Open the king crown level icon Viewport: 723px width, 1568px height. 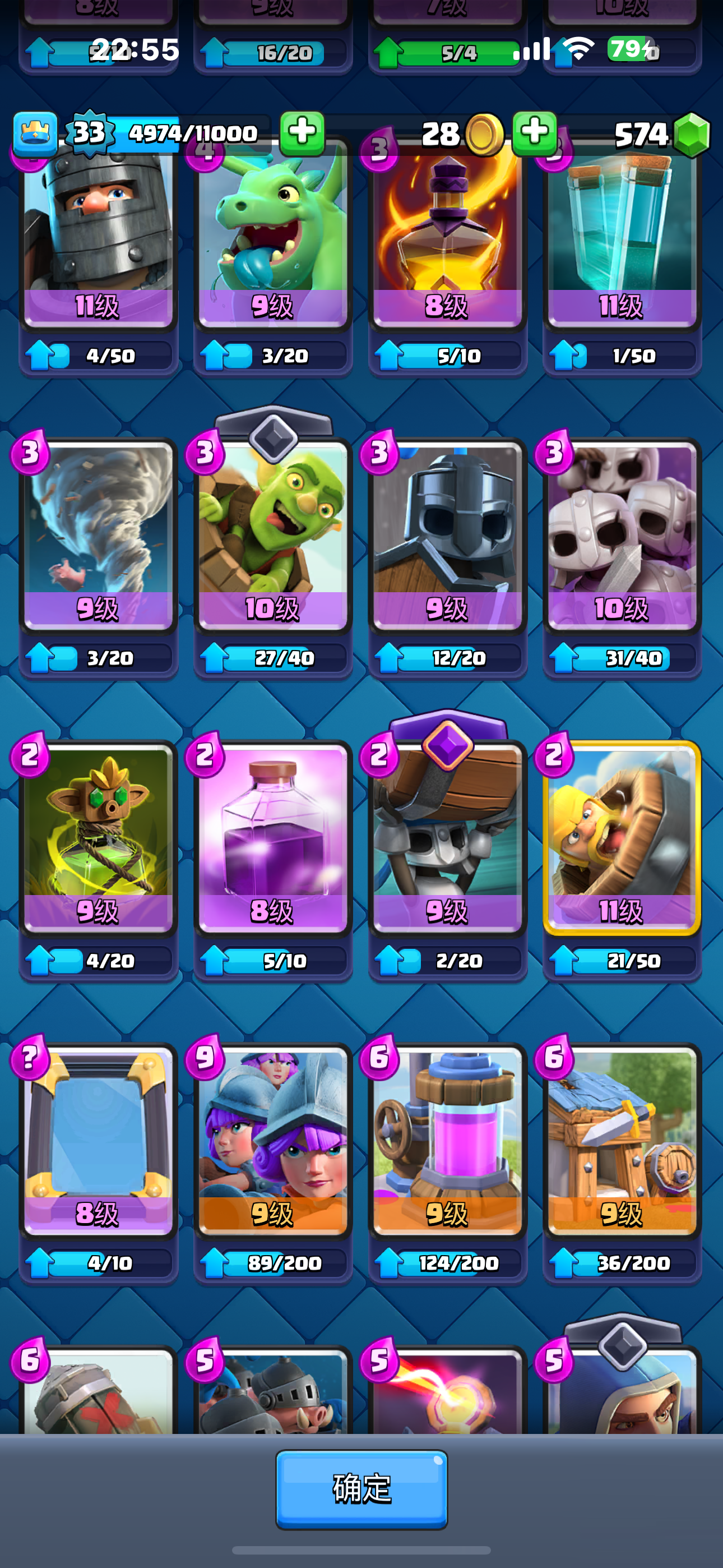[x=35, y=133]
